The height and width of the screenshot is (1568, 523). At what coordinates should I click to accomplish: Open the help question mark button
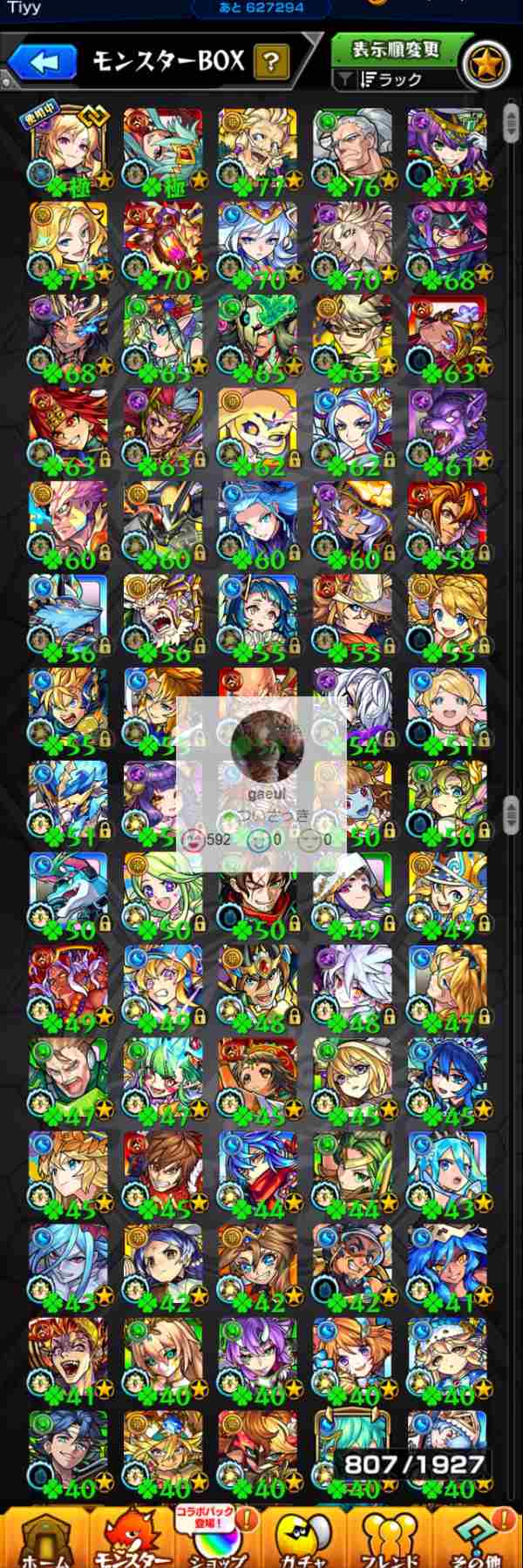coord(272,62)
